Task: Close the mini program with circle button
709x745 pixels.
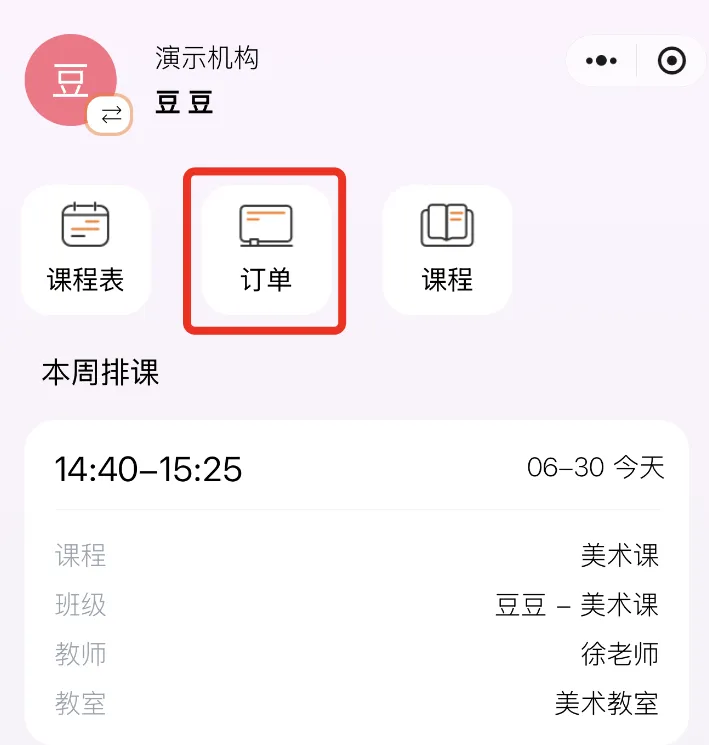Action: pos(672,61)
